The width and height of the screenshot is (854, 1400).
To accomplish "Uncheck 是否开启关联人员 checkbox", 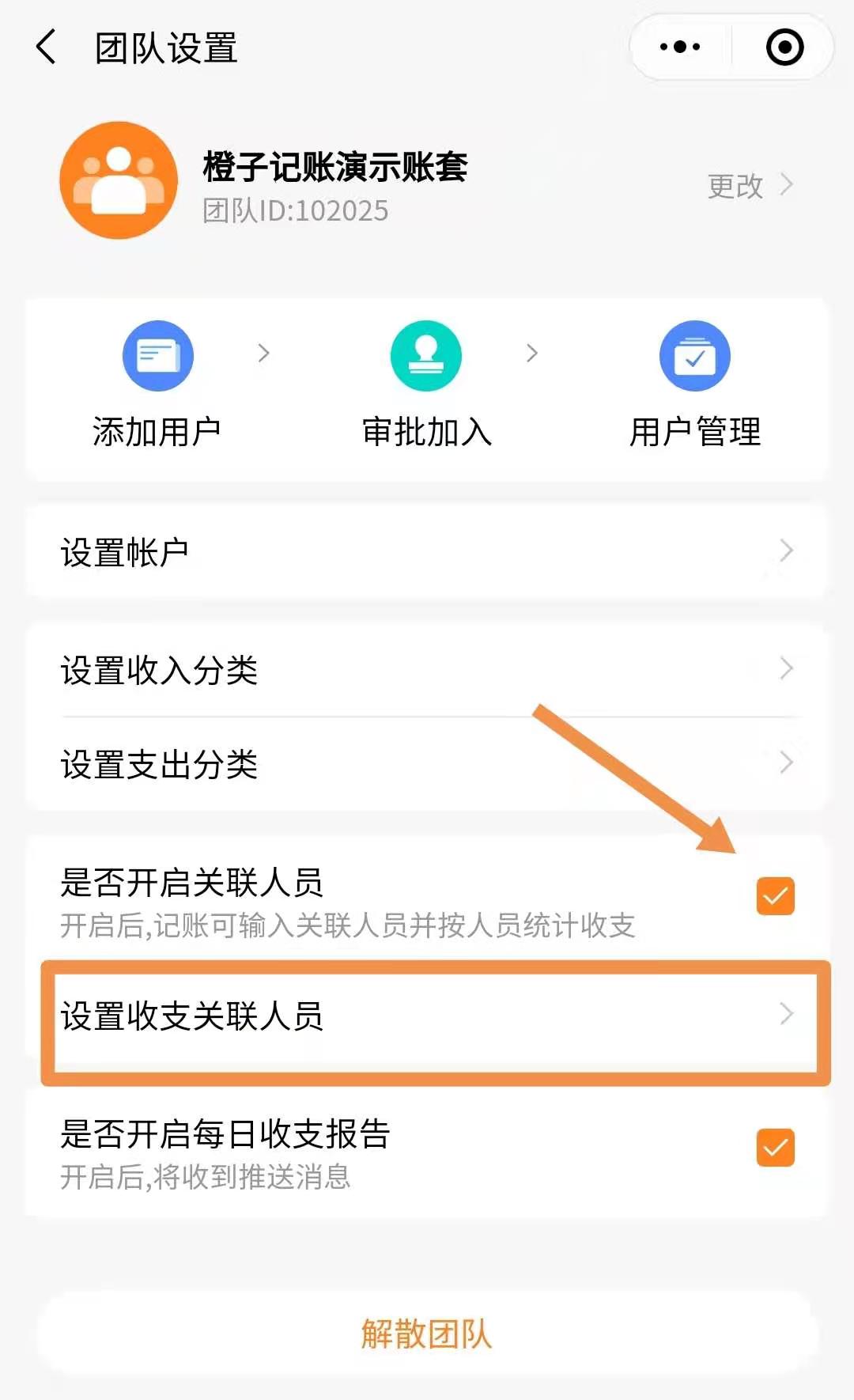I will click(775, 896).
